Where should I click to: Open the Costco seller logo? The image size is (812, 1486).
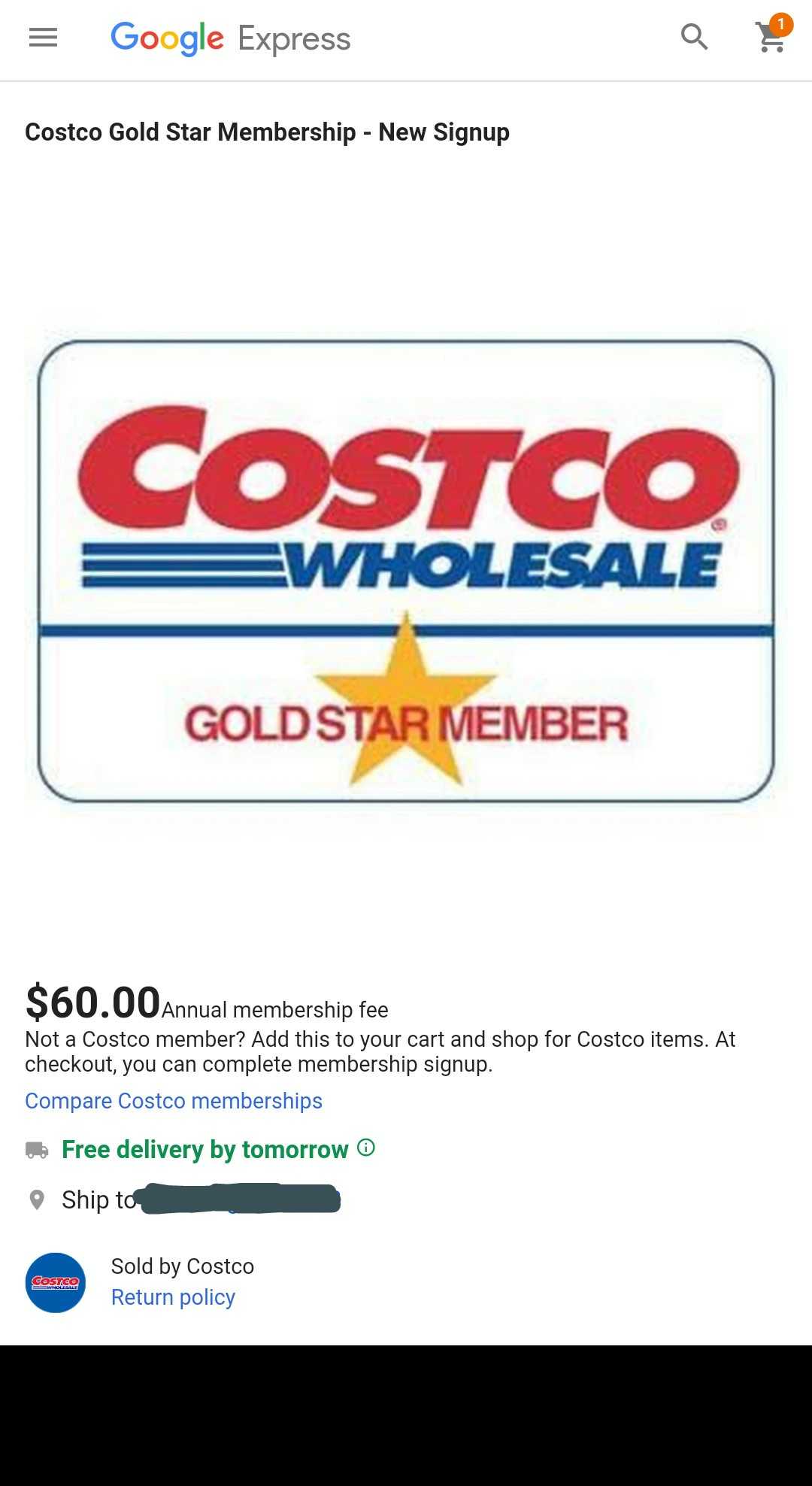[x=56, y=1282]
